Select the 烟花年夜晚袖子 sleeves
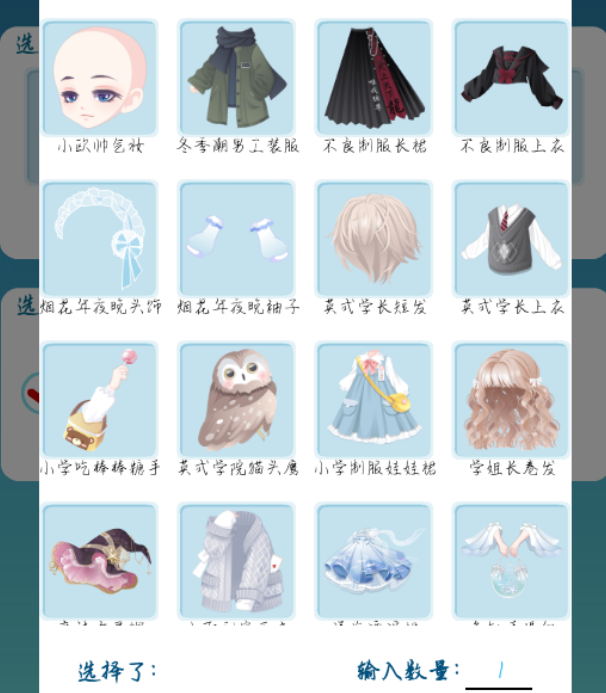606x693 pixels. [x=237, y=239]
